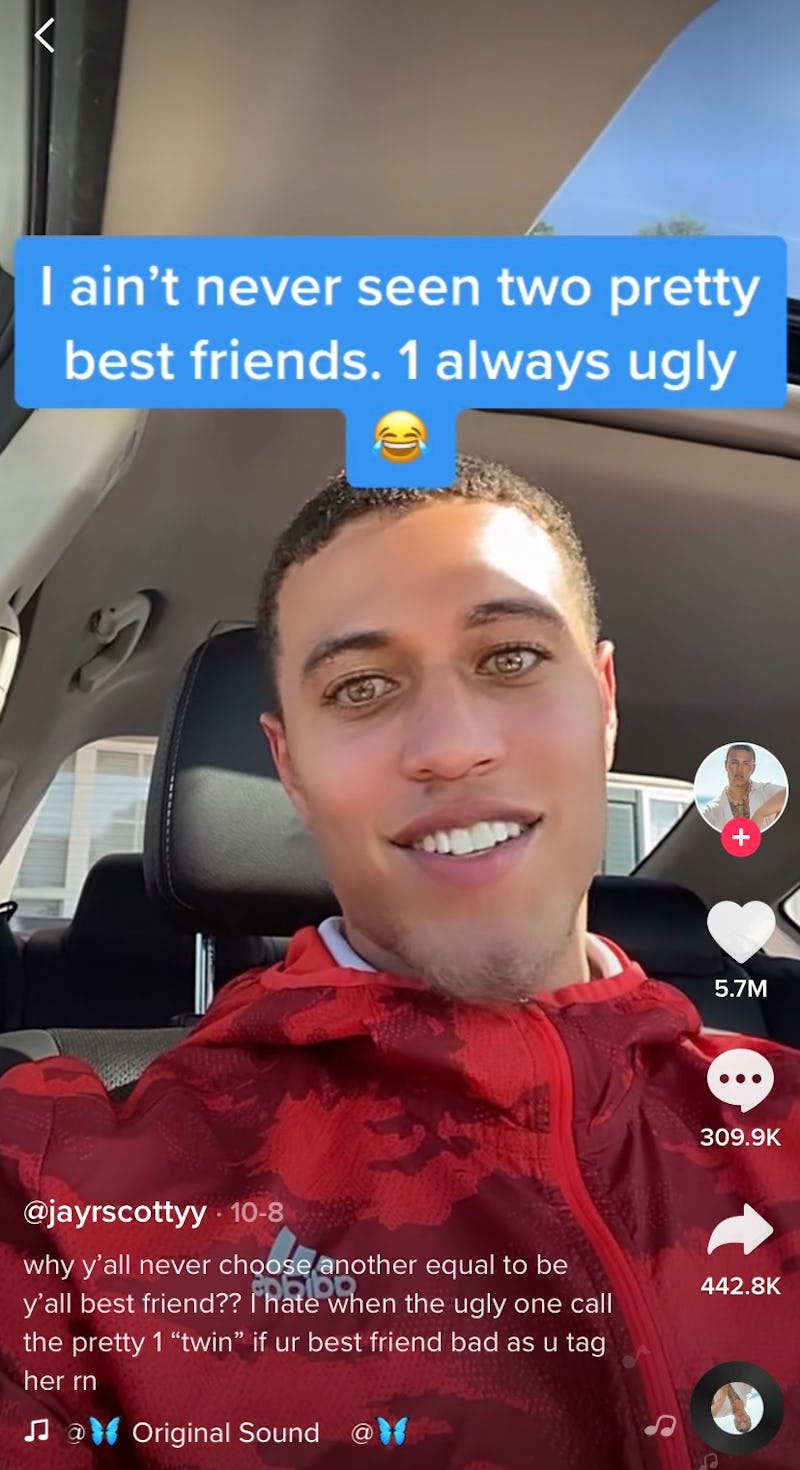
Task: Follow the creator with the plus badge
Action: pyautogui.click(x=740, y=838)
